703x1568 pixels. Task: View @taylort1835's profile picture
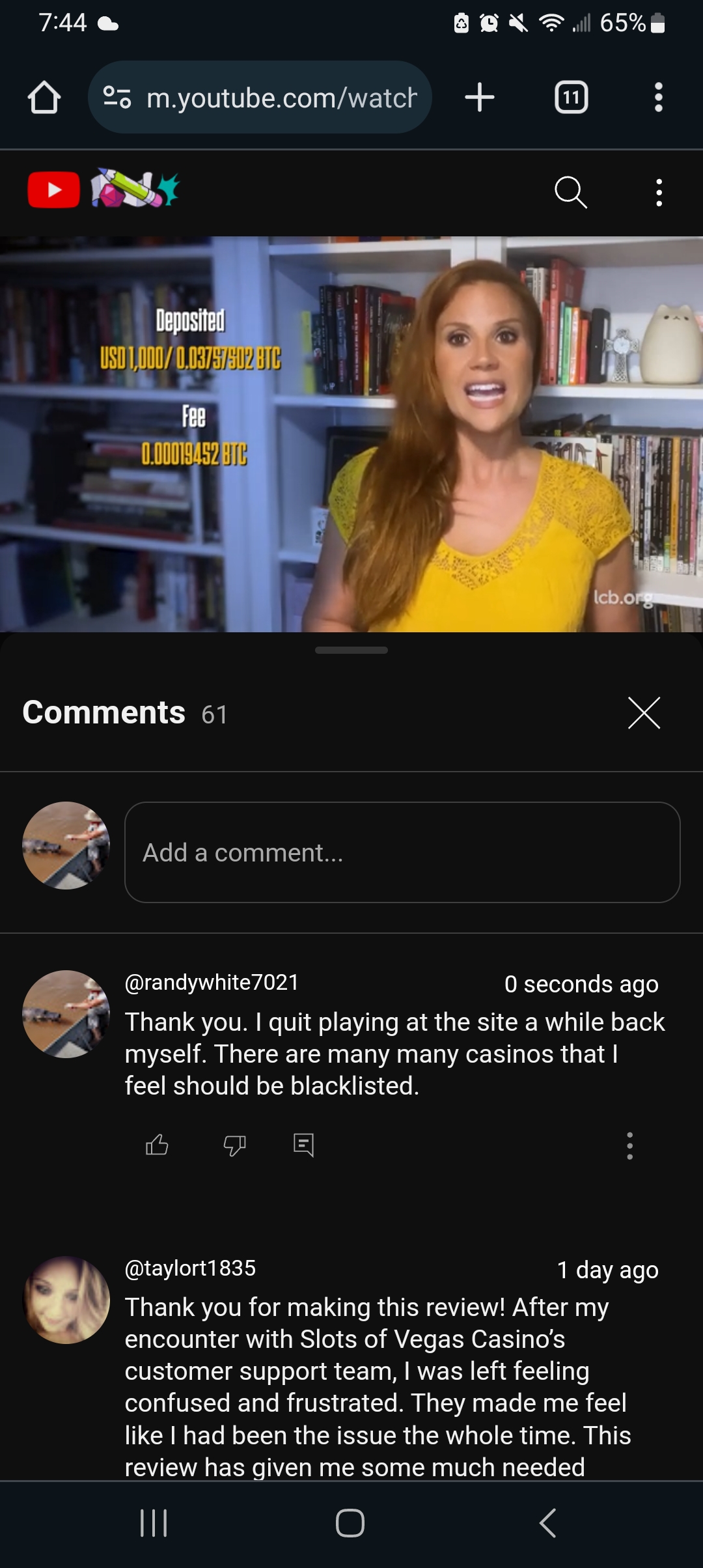(66, 1300)
